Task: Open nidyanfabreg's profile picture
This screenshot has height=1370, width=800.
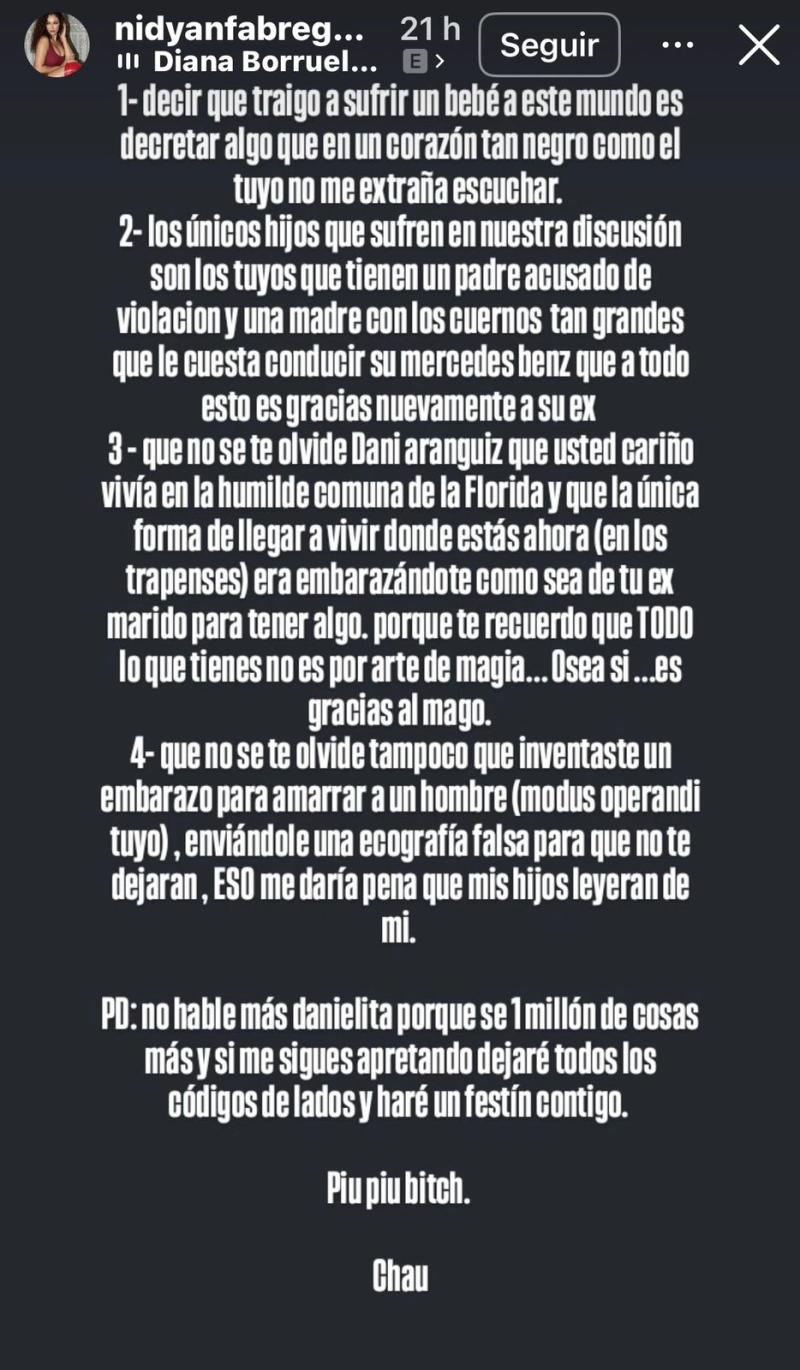Action: [x=57, y=45]
